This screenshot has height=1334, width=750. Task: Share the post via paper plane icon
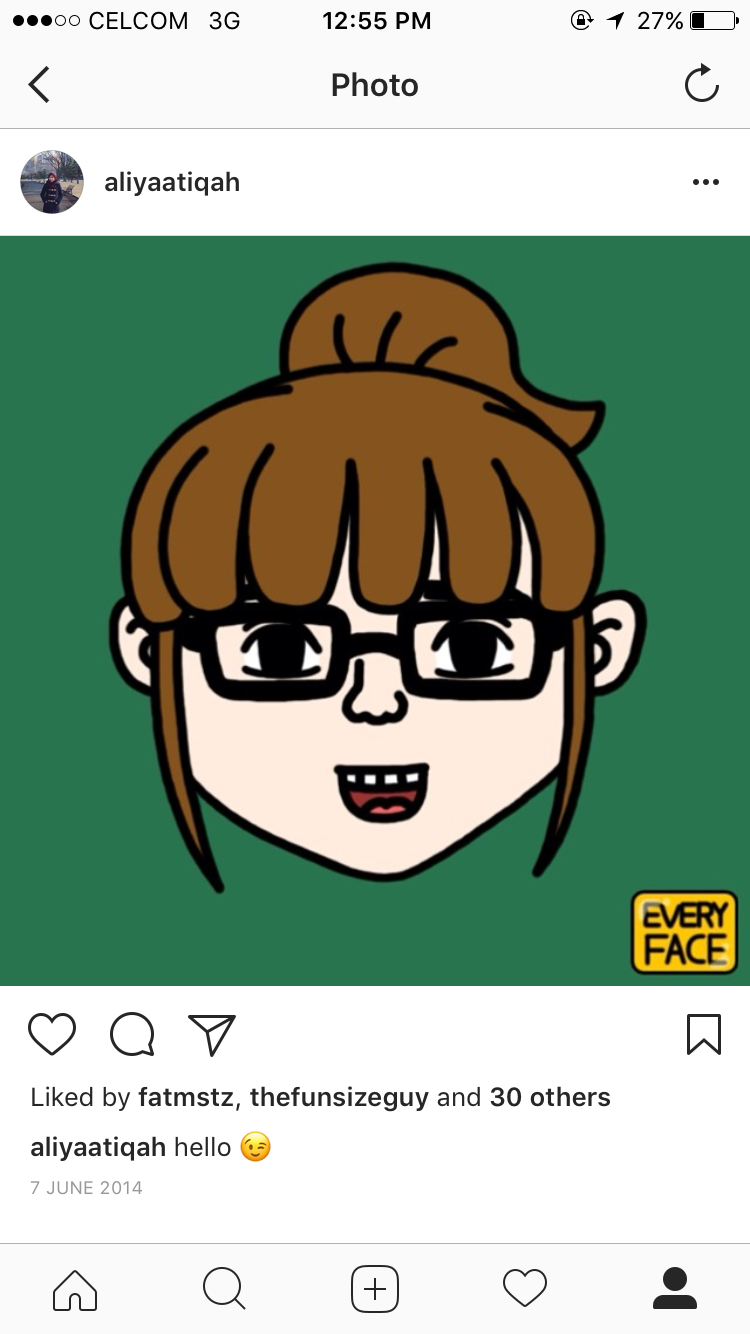tap(211, 1035)
